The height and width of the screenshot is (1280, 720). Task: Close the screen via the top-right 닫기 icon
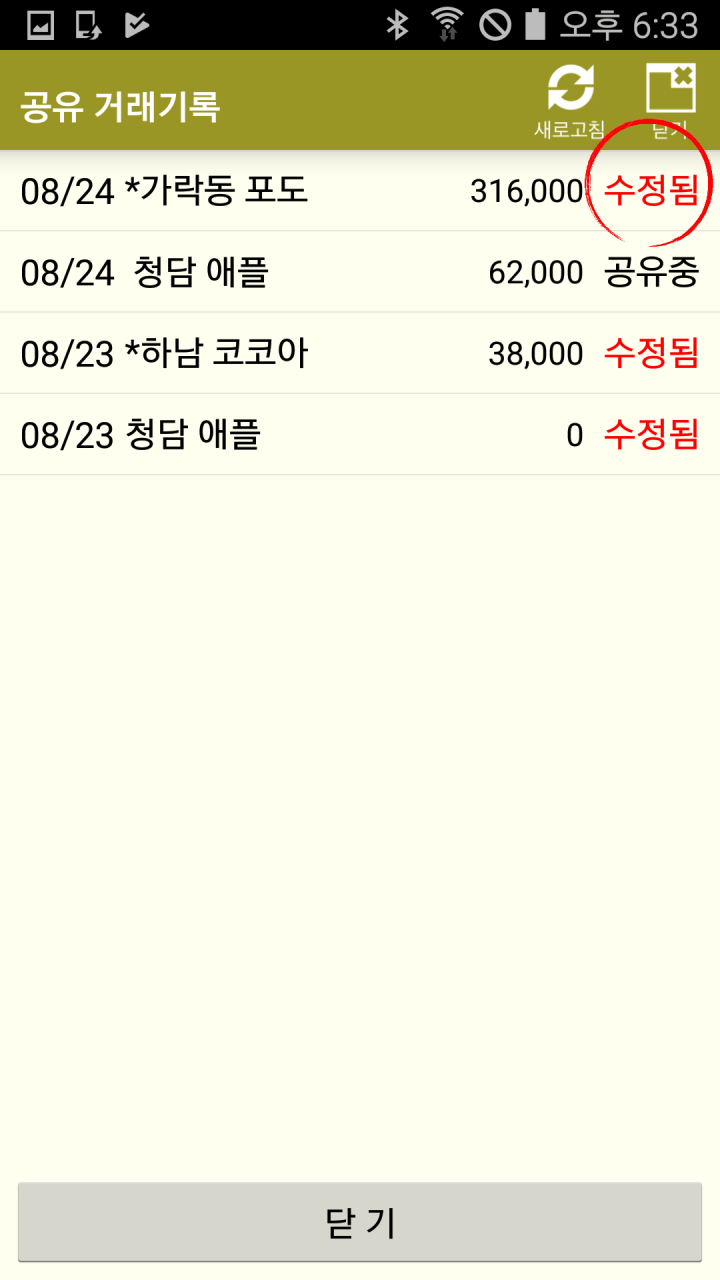pyautogui.click(x=671, y=100)
